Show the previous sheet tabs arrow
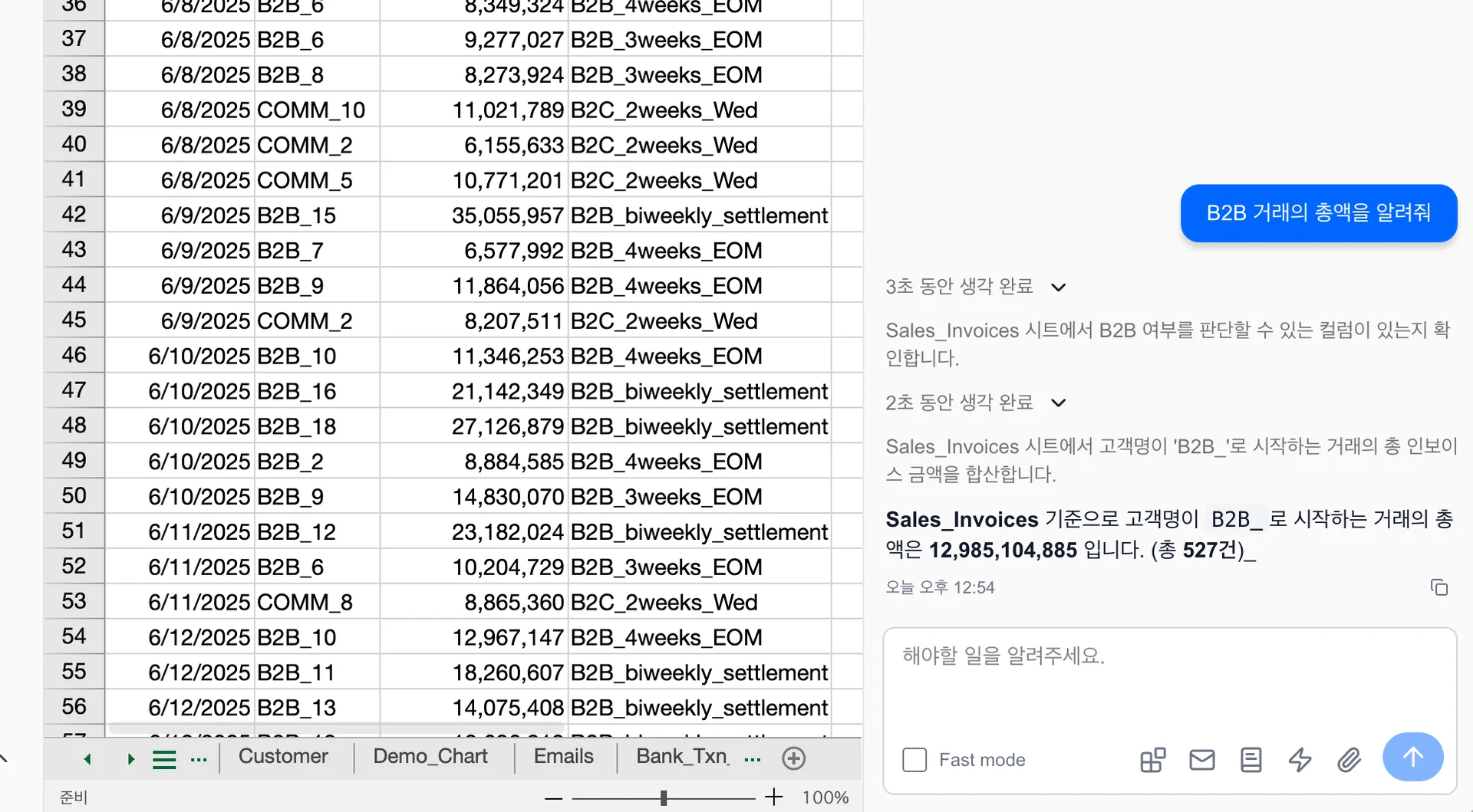The height and width of the screenshot is (812, 1473). (x=87, y=759)
